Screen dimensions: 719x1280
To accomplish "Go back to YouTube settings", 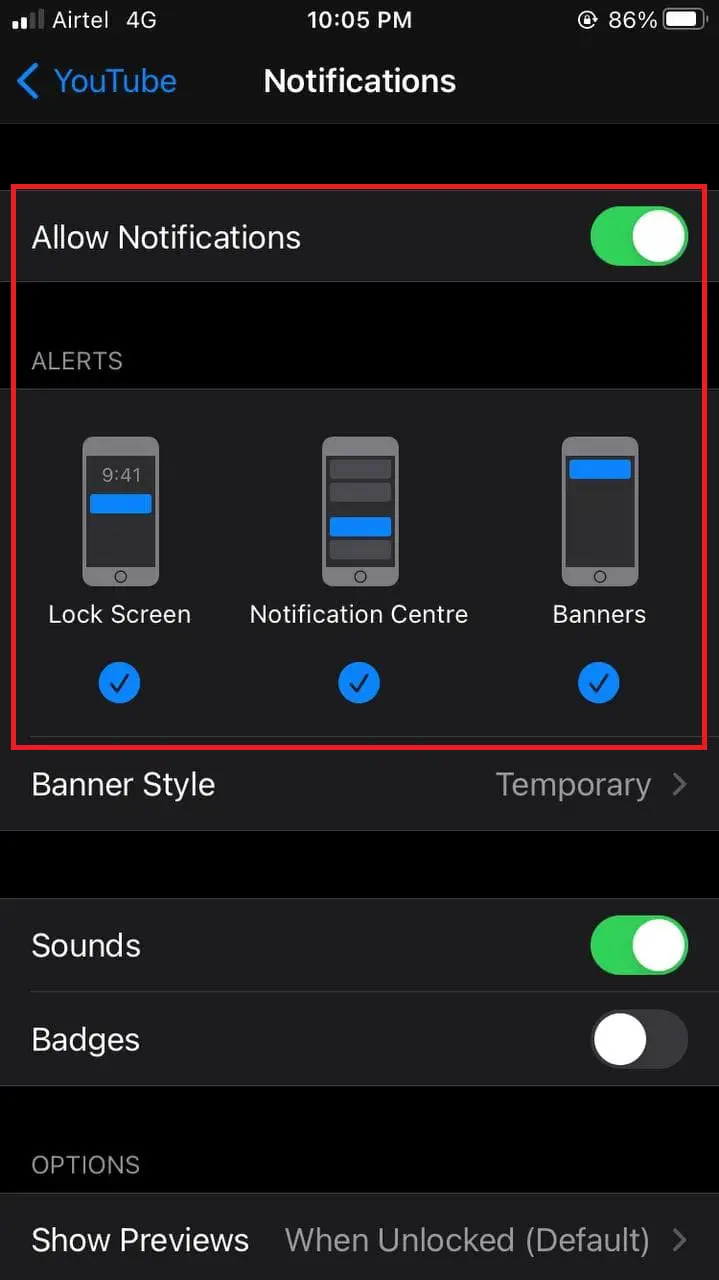I will click(97, 81).
